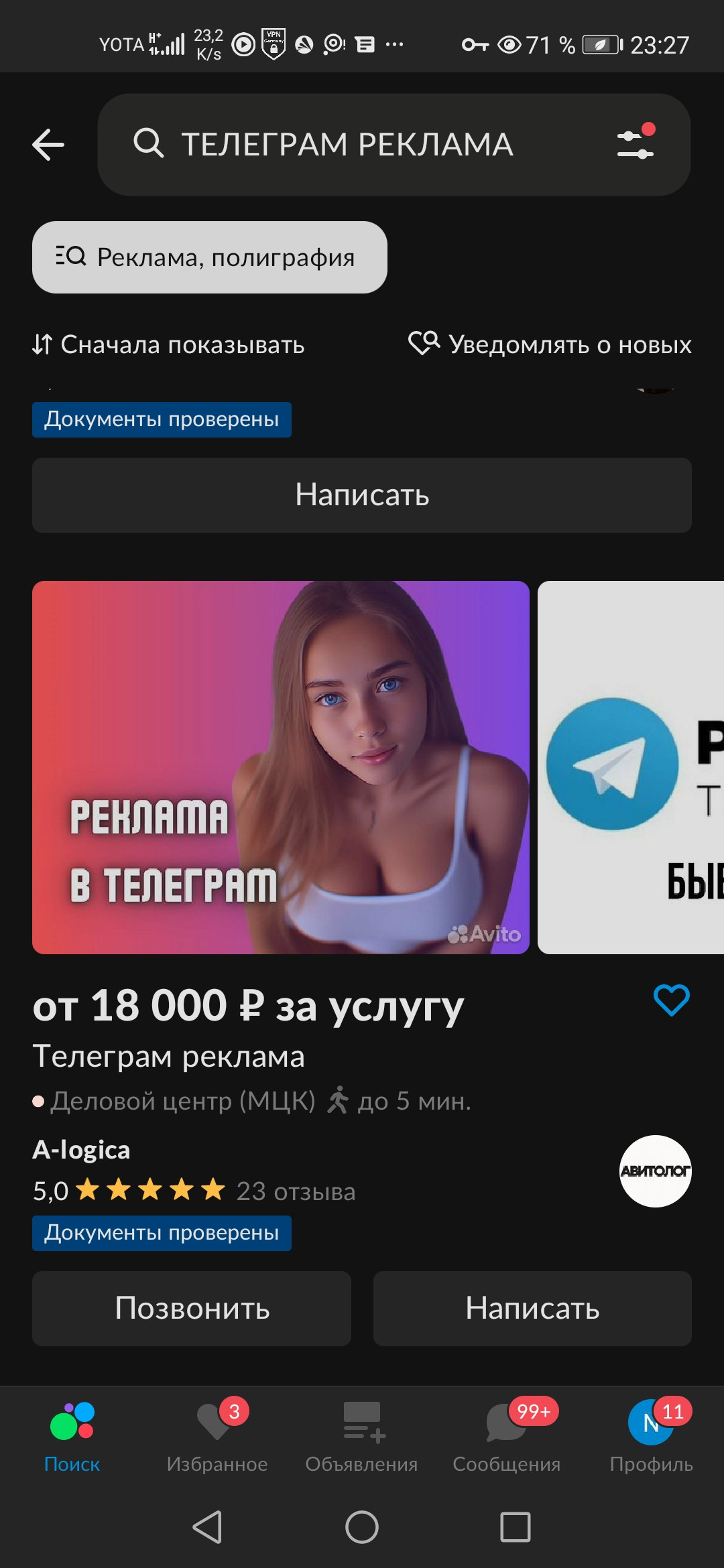
Task: Open search filters icon
Action: click(636, 143)
